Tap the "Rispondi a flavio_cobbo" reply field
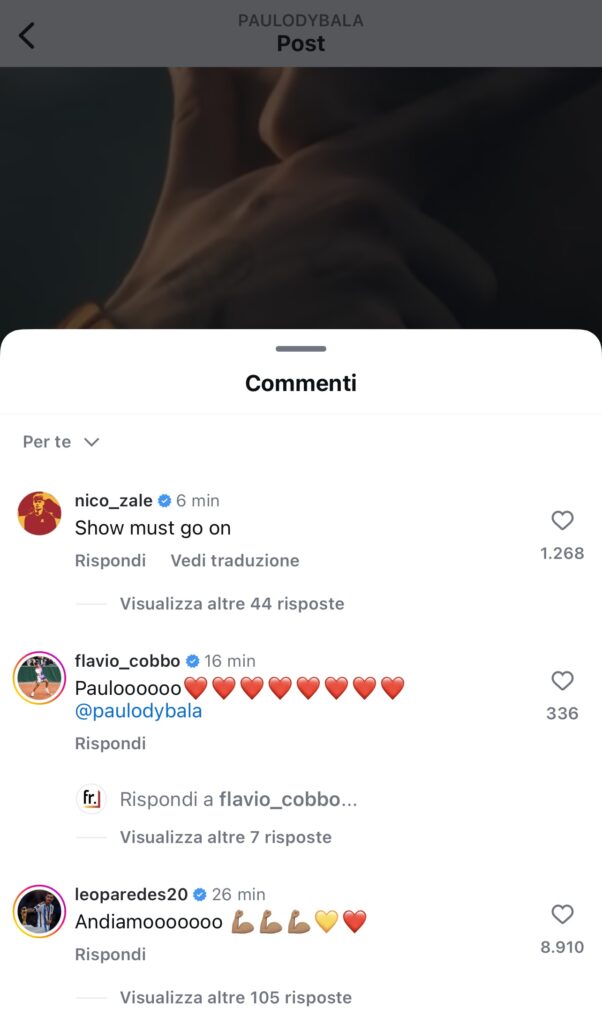 tap(238, 799)
